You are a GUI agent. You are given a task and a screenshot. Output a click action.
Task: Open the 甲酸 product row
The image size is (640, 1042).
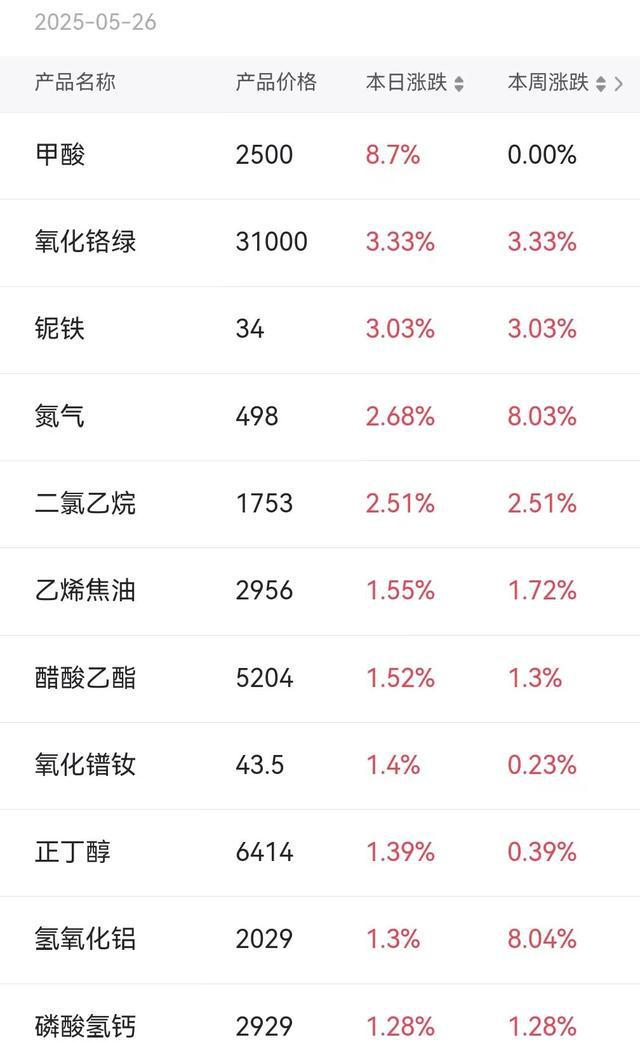[x=320, y=156]
